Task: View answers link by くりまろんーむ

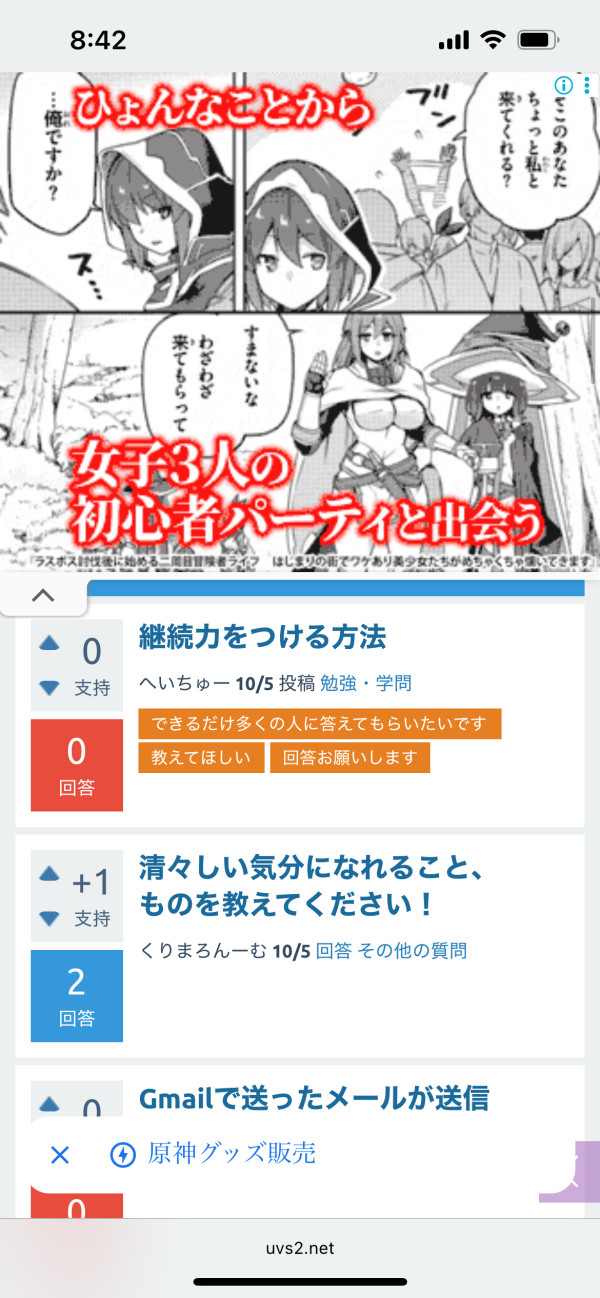Action: click(333, 951)
